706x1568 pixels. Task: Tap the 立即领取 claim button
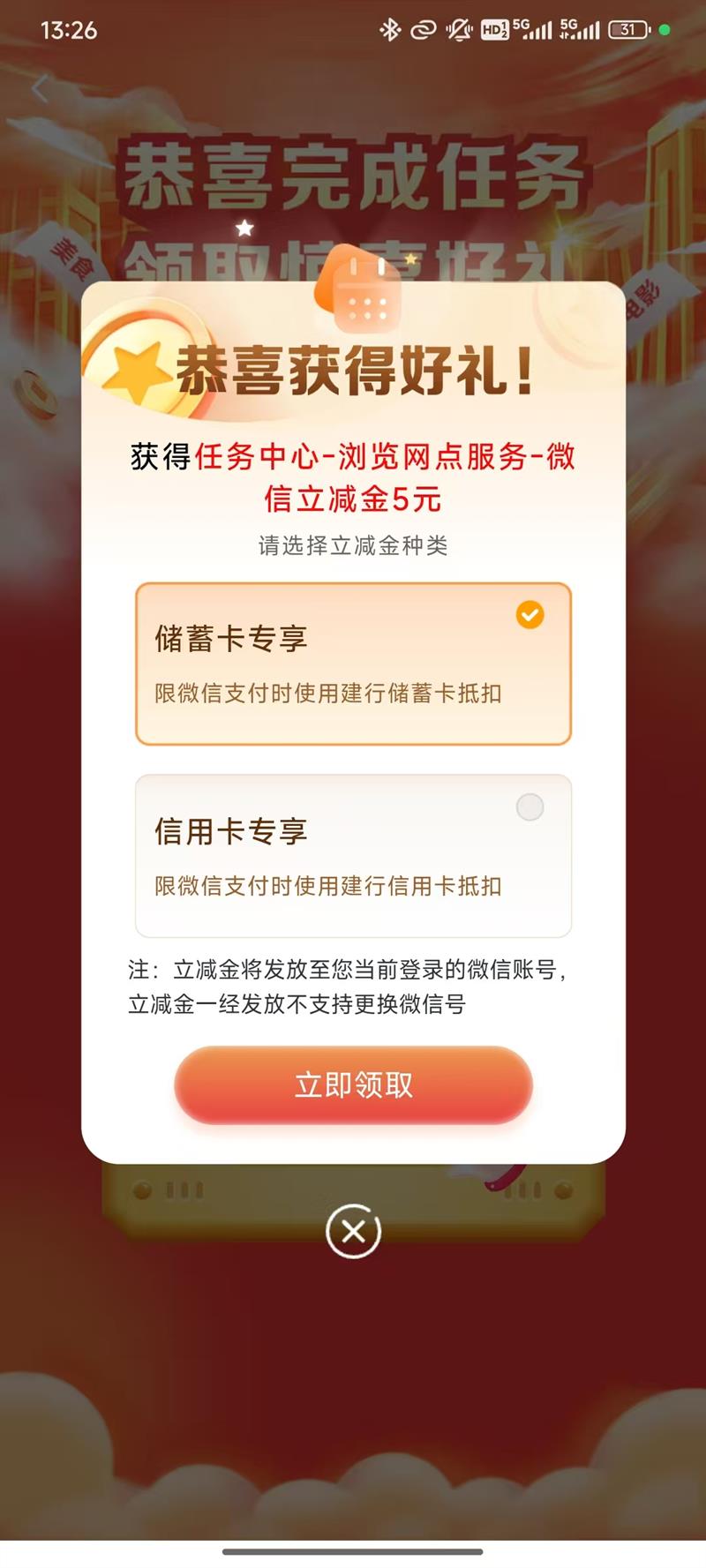click(x=353, y=1086)
